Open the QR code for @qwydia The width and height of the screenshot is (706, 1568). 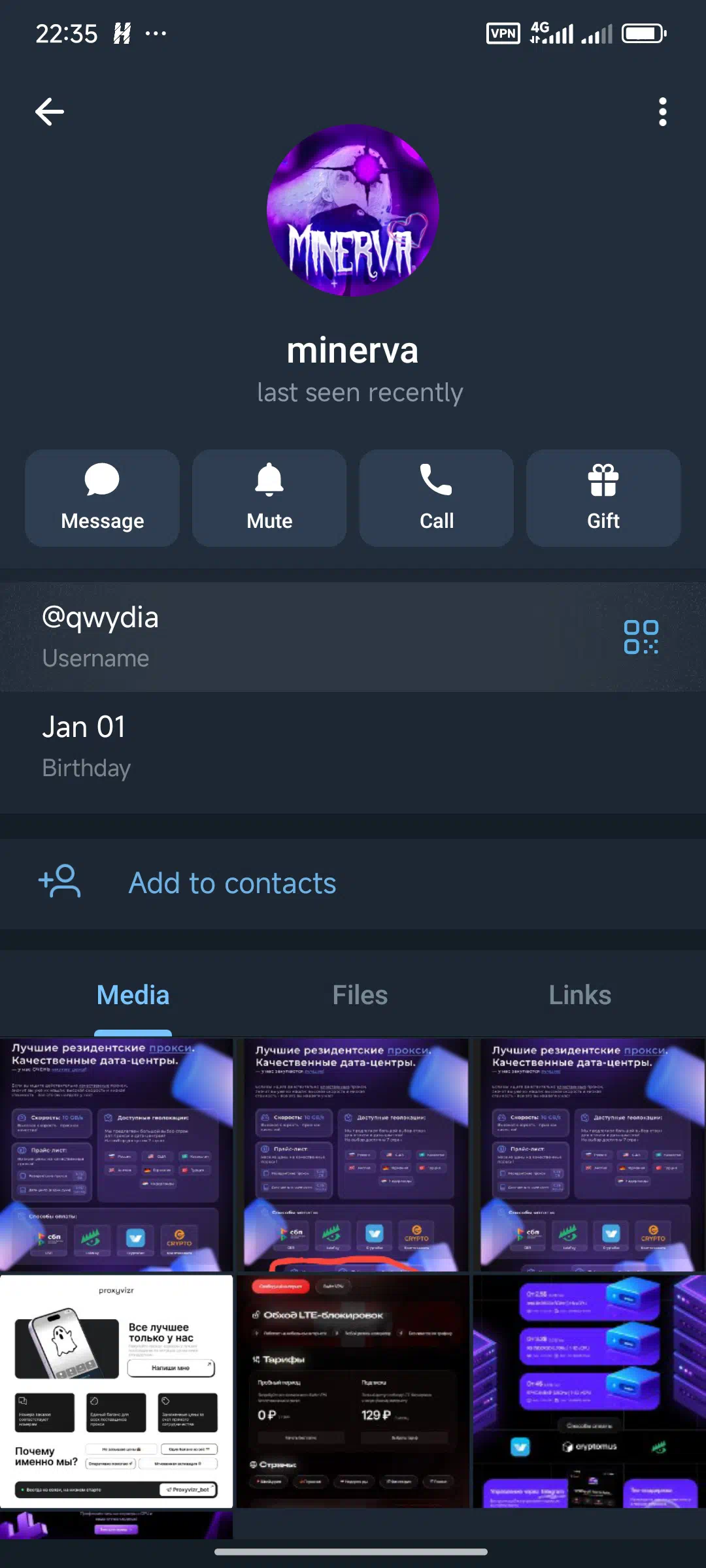(x=641, y=637)
